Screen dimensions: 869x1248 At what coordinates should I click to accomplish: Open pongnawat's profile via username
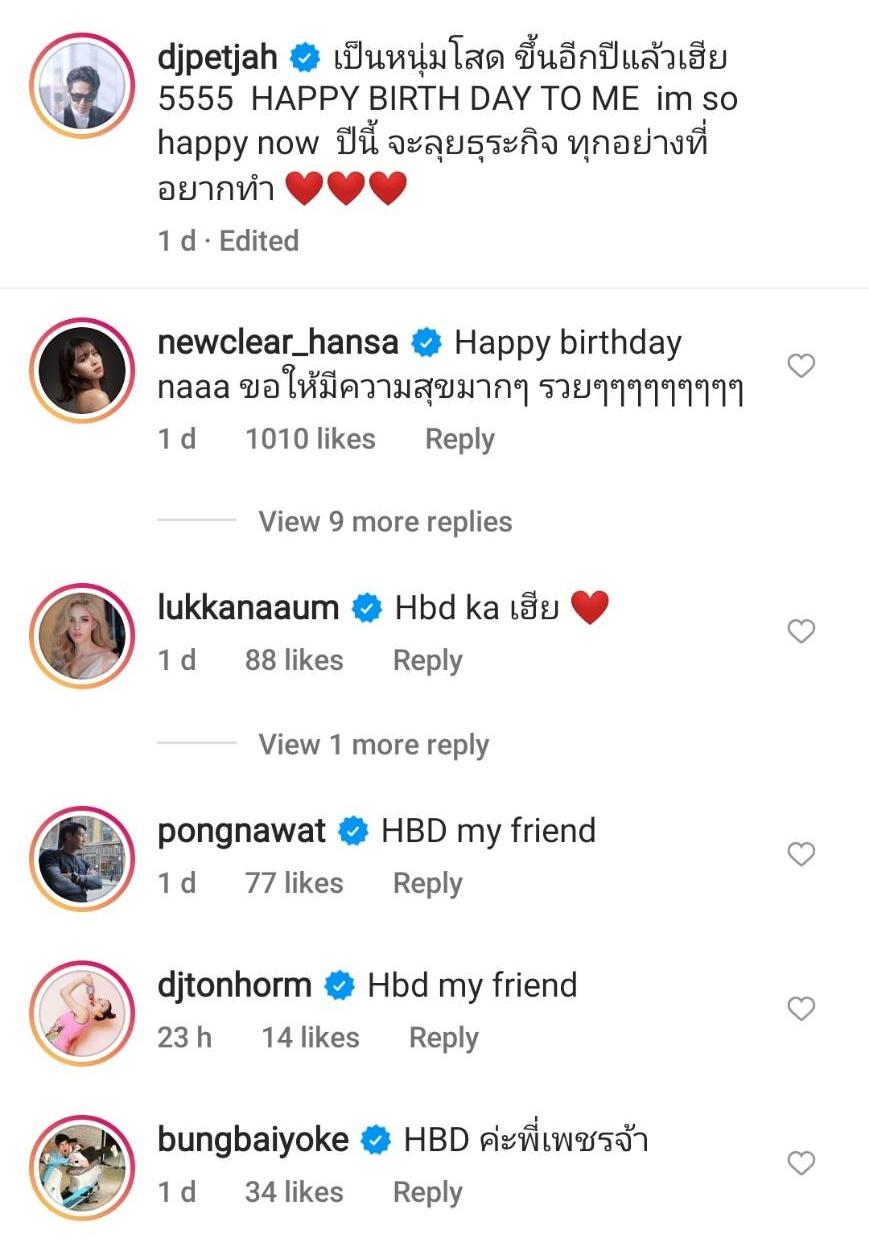tap(242, 830)
